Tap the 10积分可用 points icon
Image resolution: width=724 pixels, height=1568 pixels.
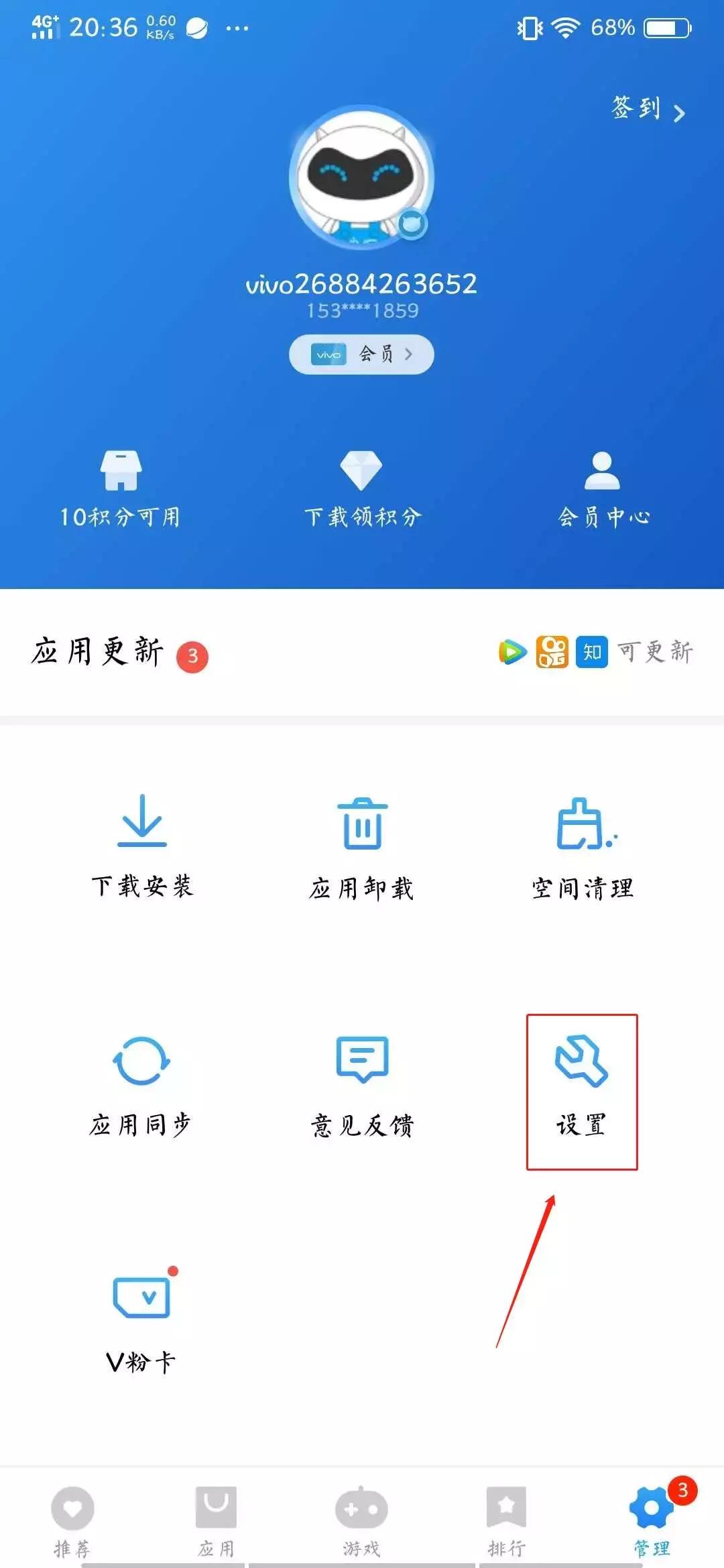tap(121, 469)
